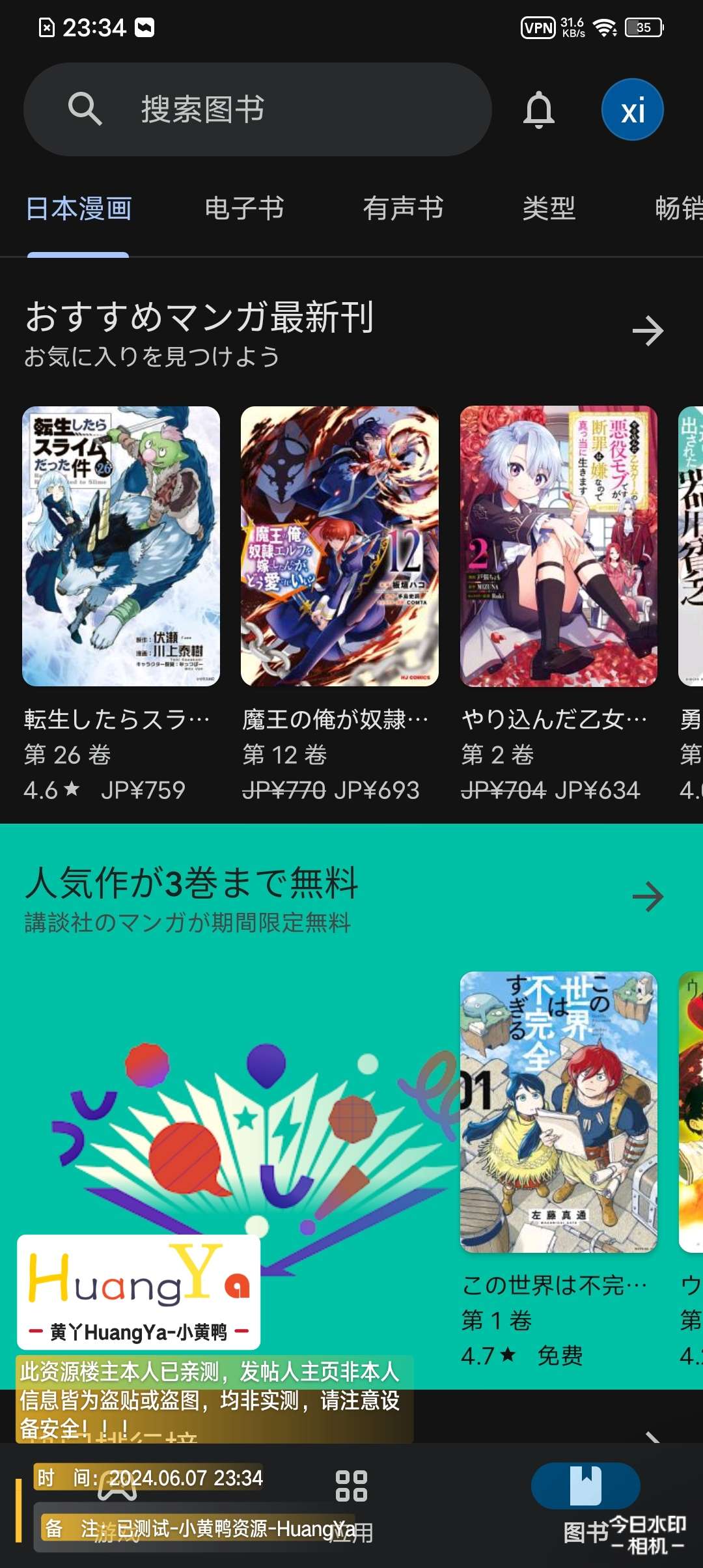Image resolution: width=703 pixels, height=1568 pixels.
Task: Open the notifications bell
Action: coord(539,109)
